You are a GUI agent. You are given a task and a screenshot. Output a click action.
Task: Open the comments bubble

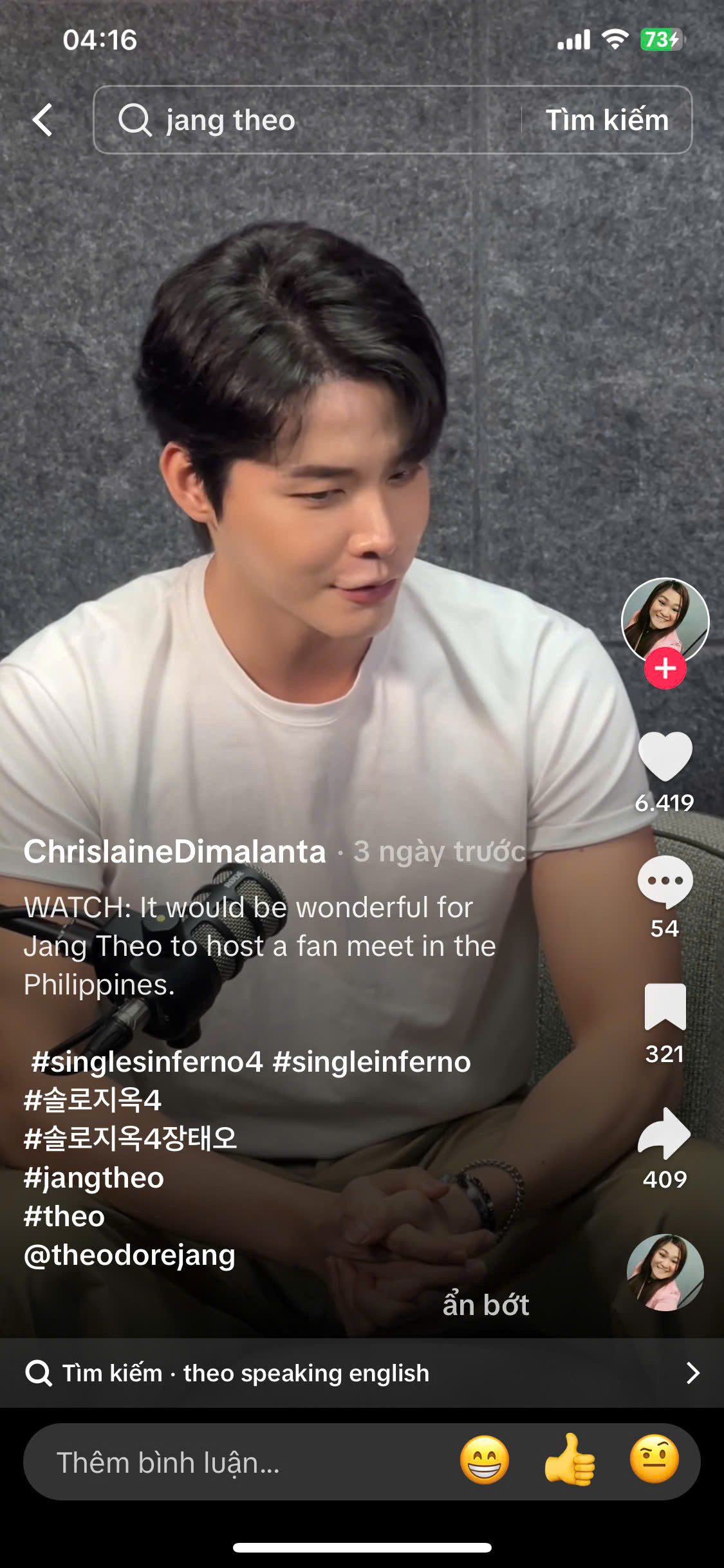(x=665, y=881)
